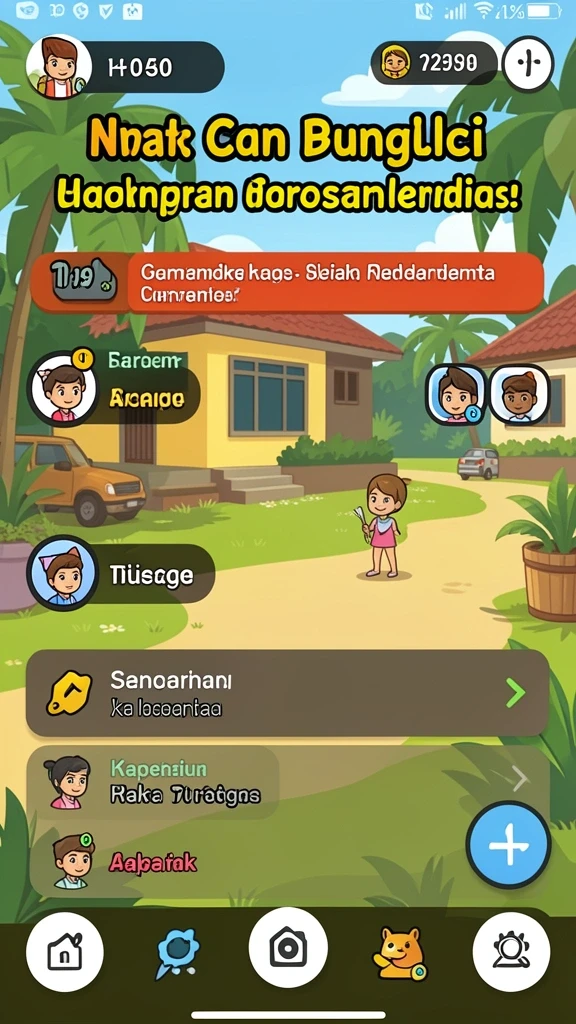Screen dimensions: 576x1024
Task: Add more coins with the top plus icon
Action: [528, 63]
